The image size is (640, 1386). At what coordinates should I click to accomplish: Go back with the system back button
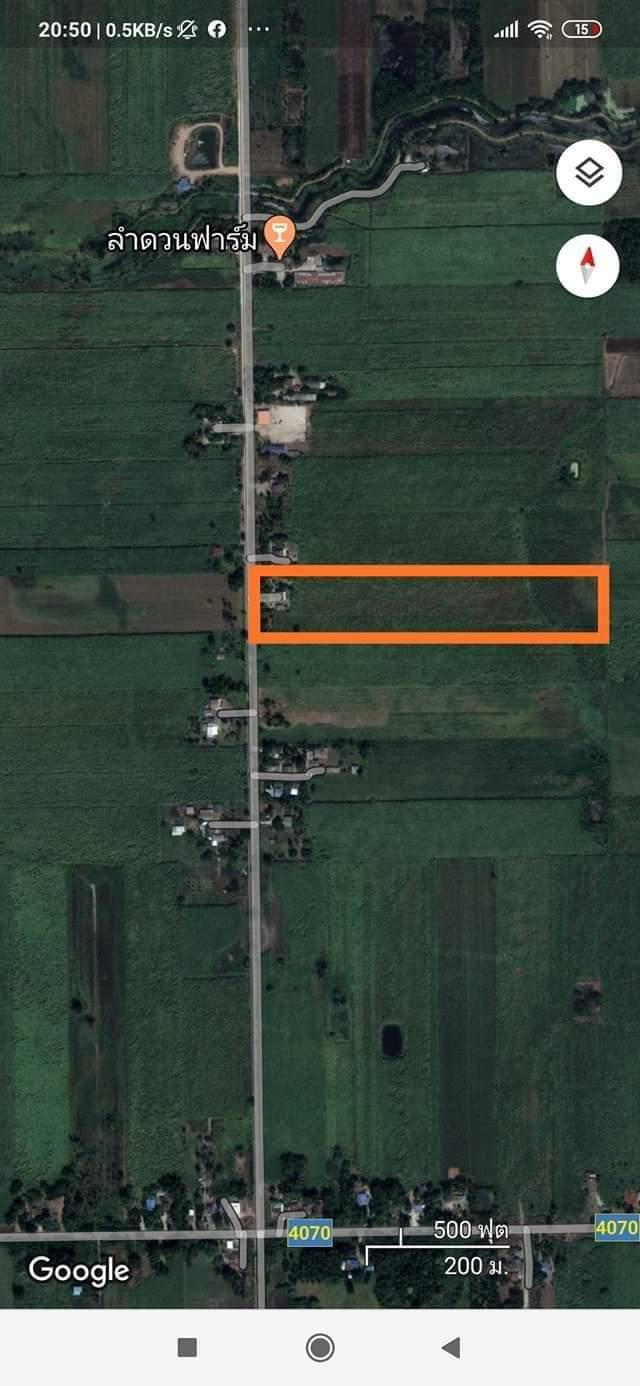click(x=451, y=1347)
